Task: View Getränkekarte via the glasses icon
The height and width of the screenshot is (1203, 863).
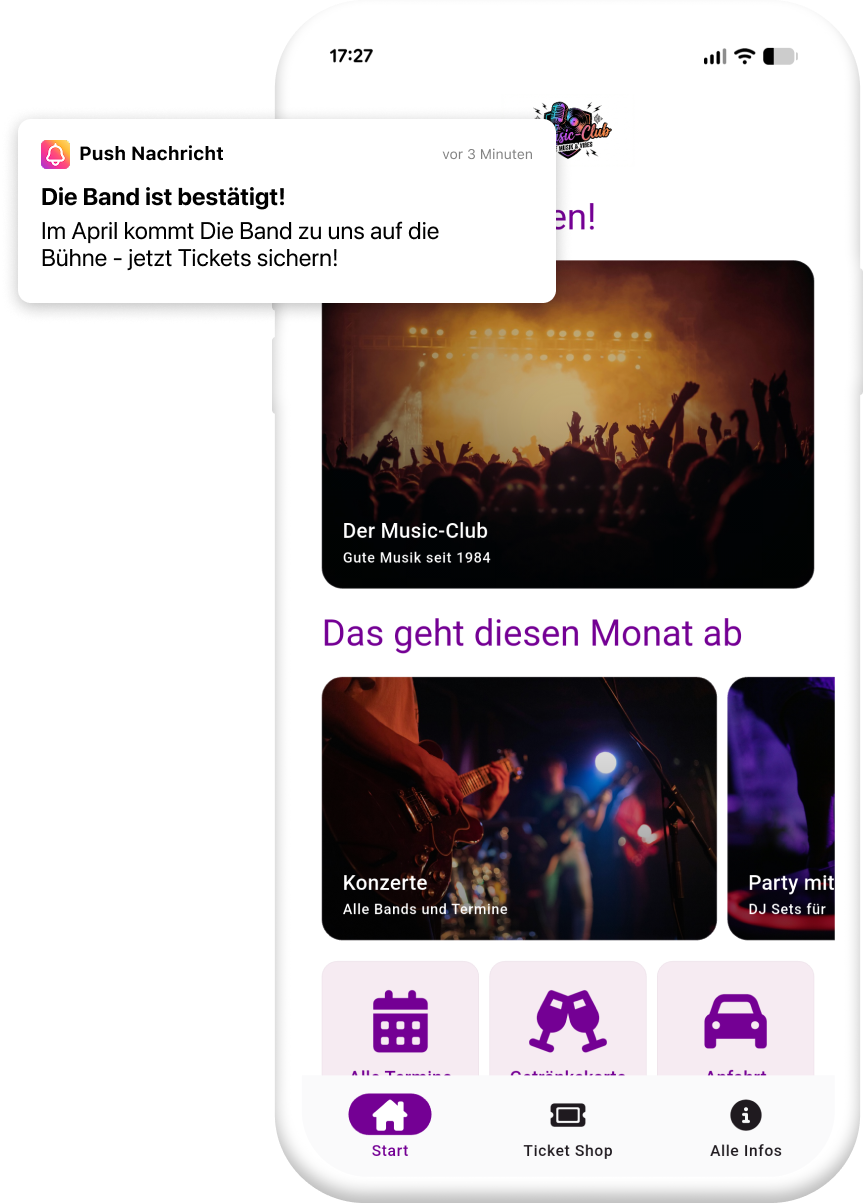Action: (567, 1021)
